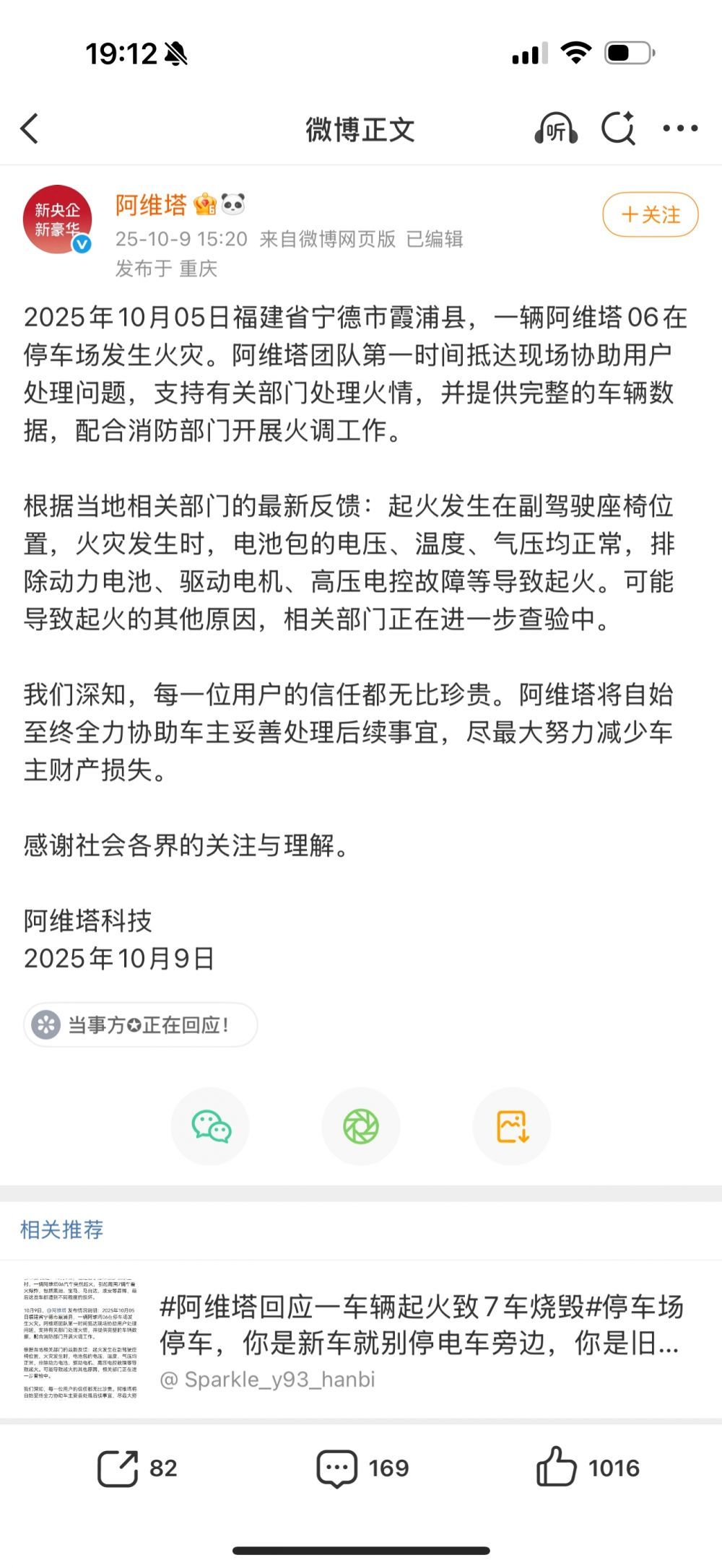Save post as image with download icon

(512, 1126)
